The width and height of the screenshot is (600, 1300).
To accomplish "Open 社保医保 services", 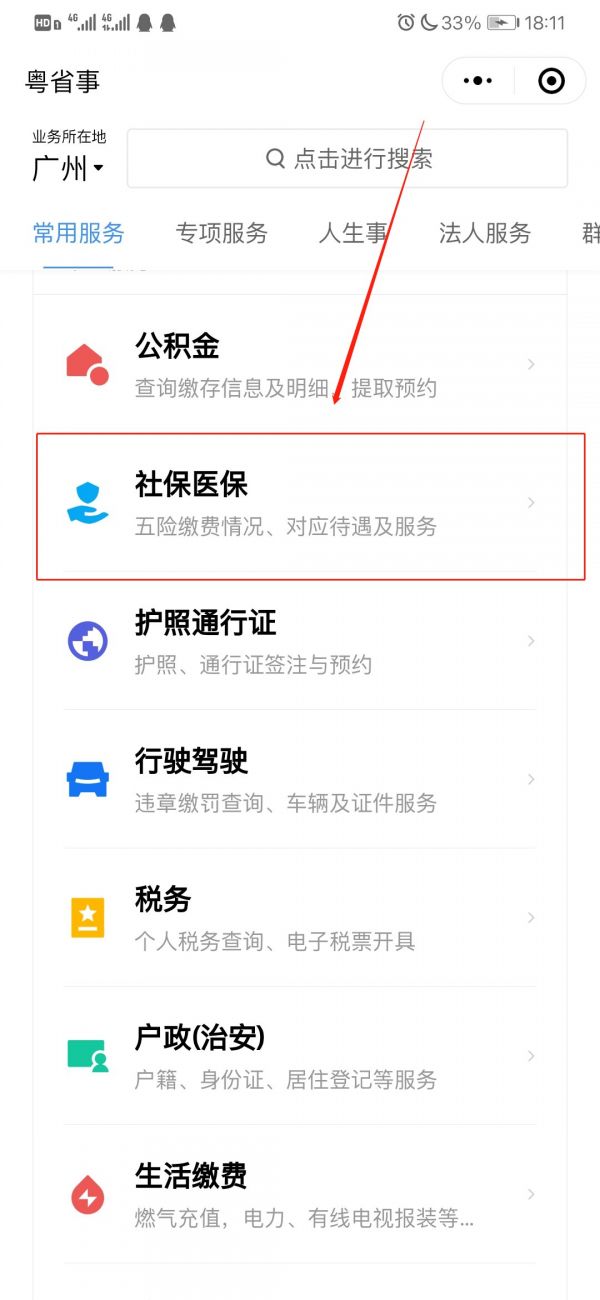I will tap(300, 503).
